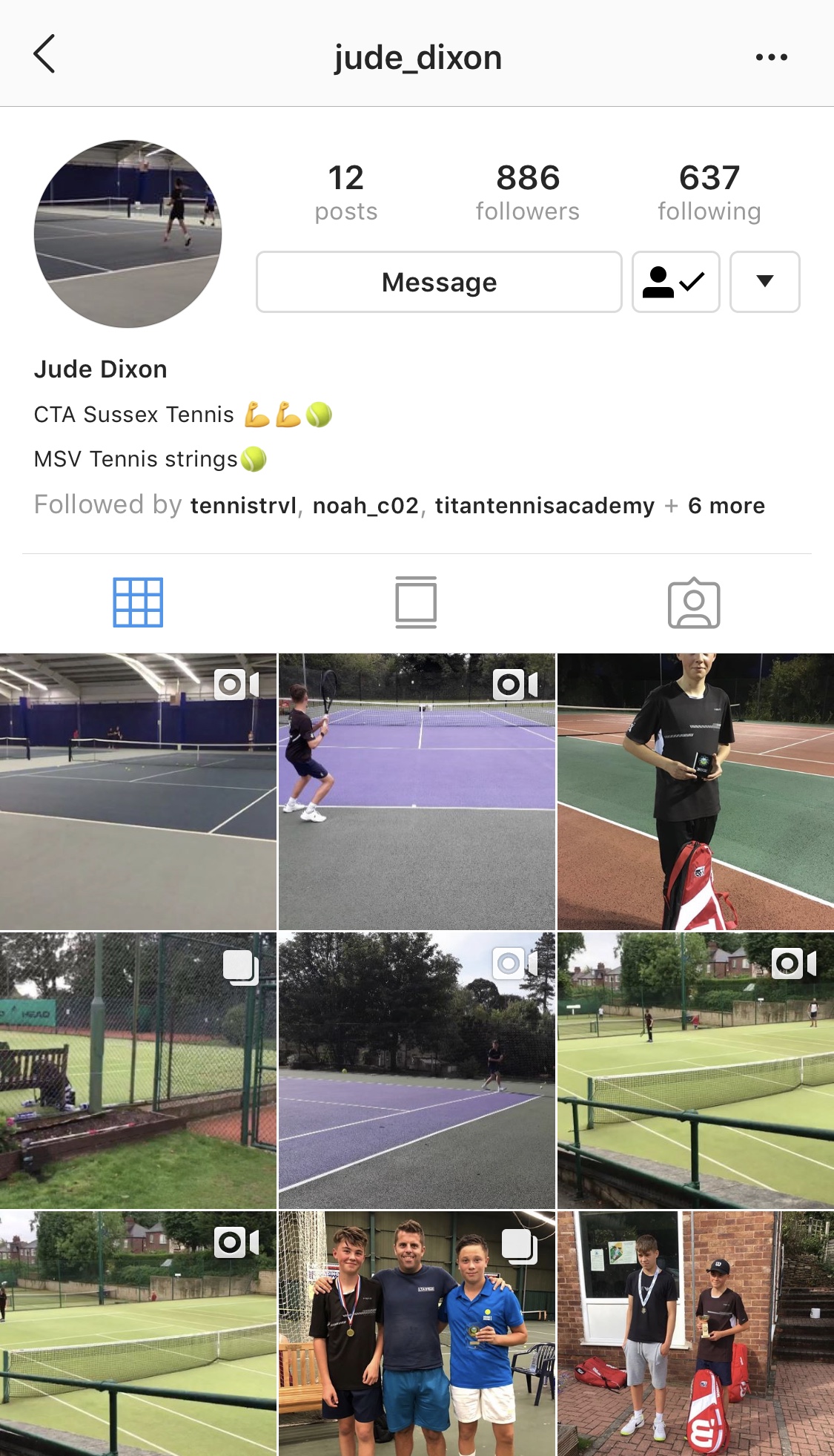The image size is (834, 1456).
Task: Open the multi-photo post with HEAD banner fence
Action: [x=138, y=1070]
